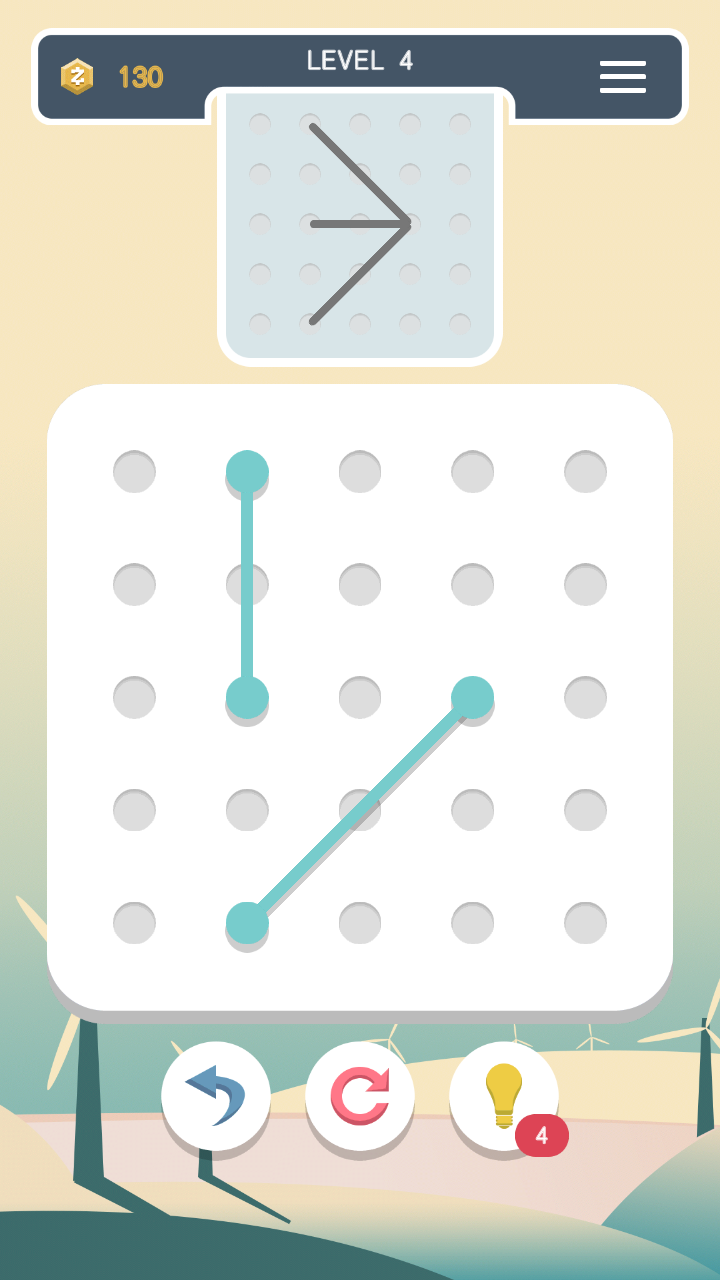Undo the last line
This screenshot has width=720, height=1280.
click(216, 1096)
